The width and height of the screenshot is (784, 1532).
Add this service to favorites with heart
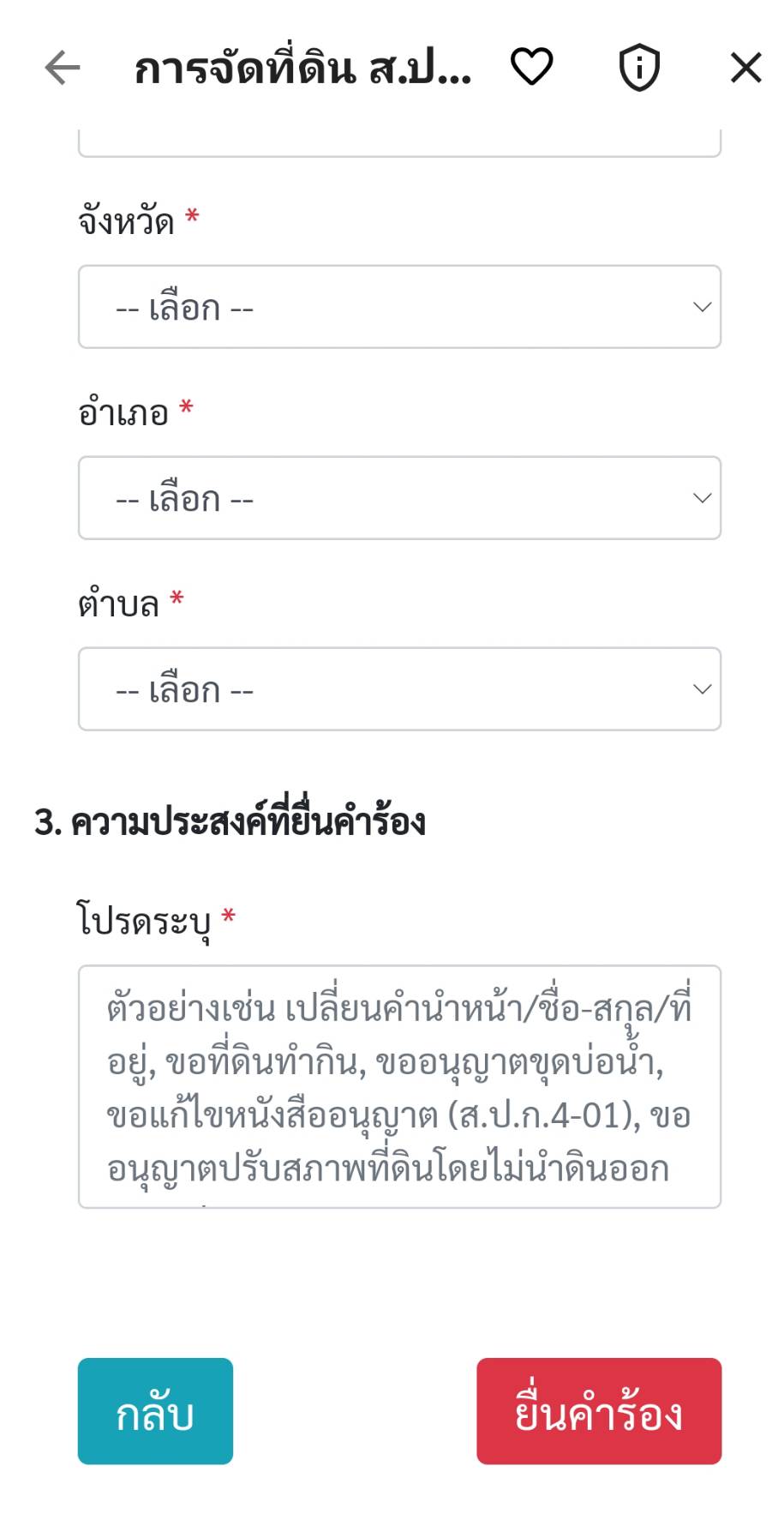click(x=531, y=67)
